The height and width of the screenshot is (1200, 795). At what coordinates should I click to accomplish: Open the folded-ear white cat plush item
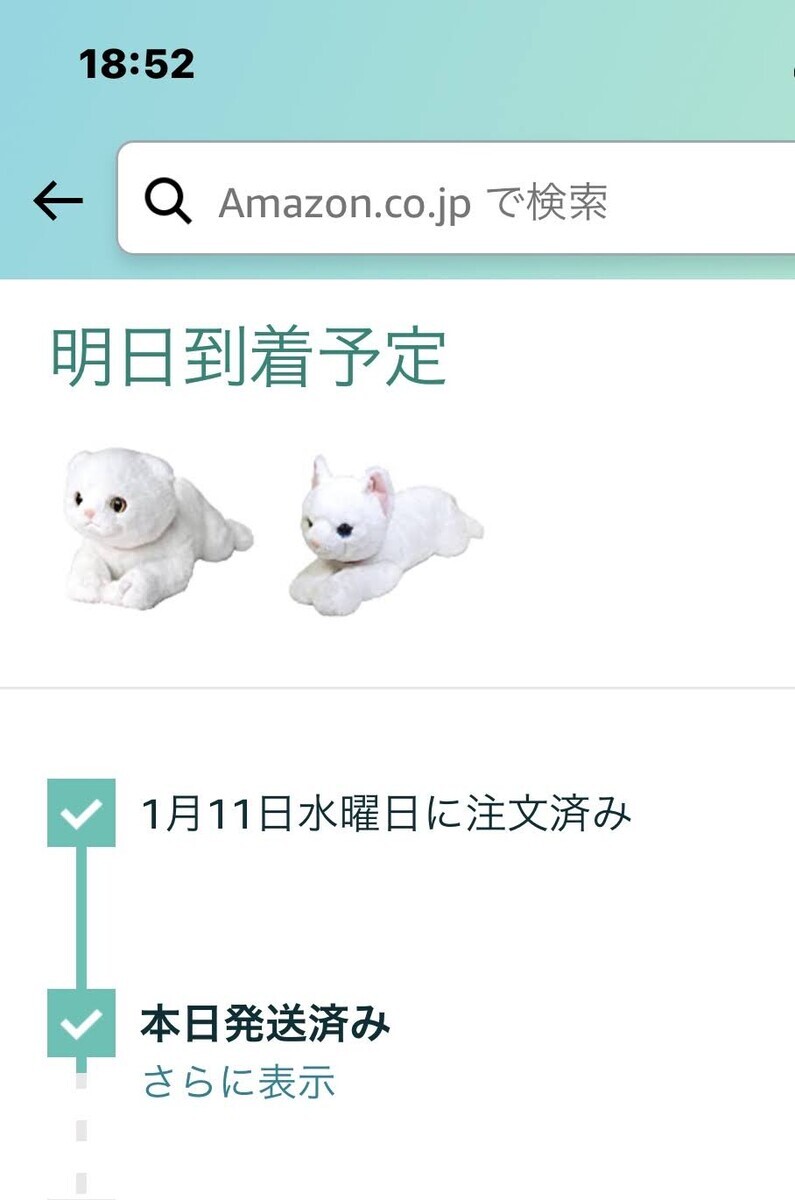155,527
